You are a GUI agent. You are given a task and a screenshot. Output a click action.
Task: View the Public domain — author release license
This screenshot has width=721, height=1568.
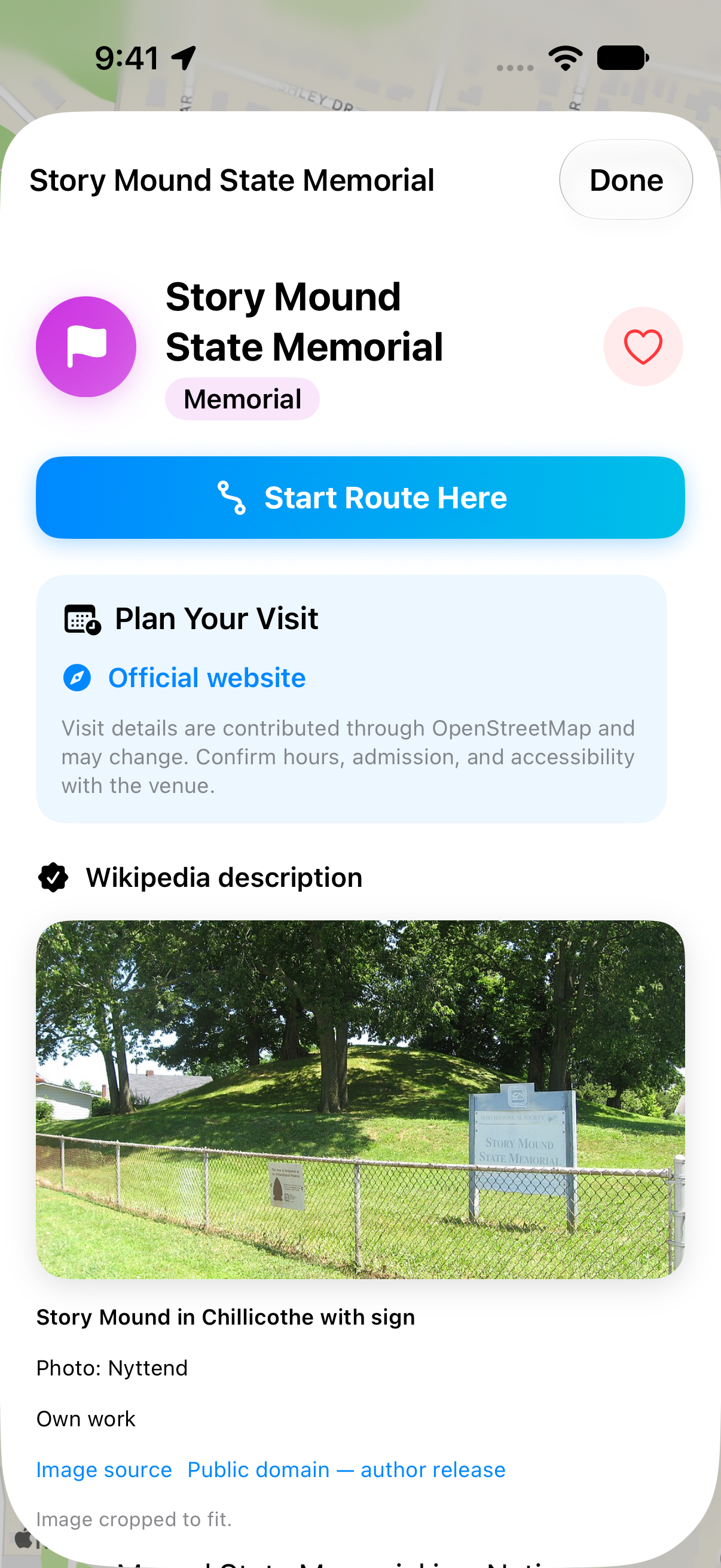click(x=346, y=1469)
